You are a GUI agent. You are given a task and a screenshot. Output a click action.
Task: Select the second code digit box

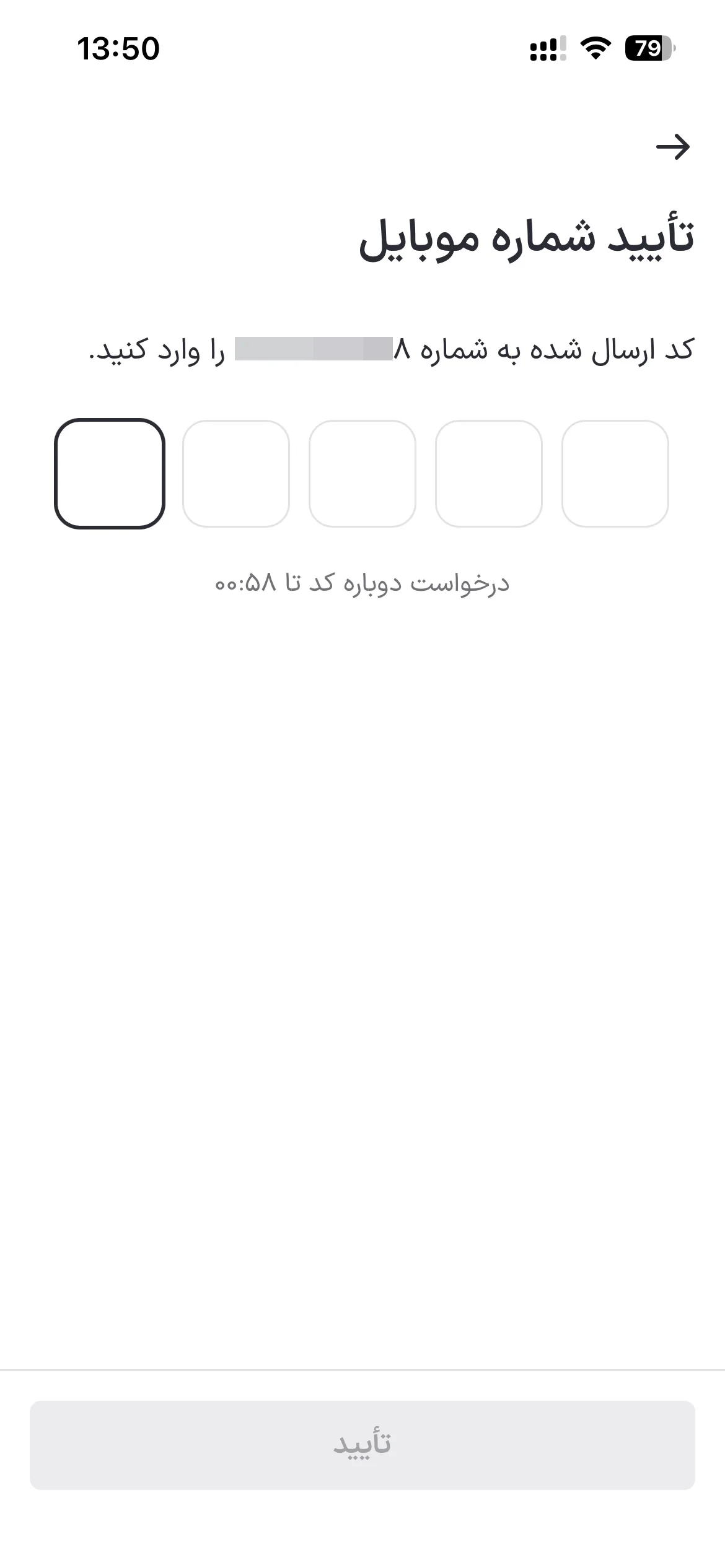[x=236, y=474]
